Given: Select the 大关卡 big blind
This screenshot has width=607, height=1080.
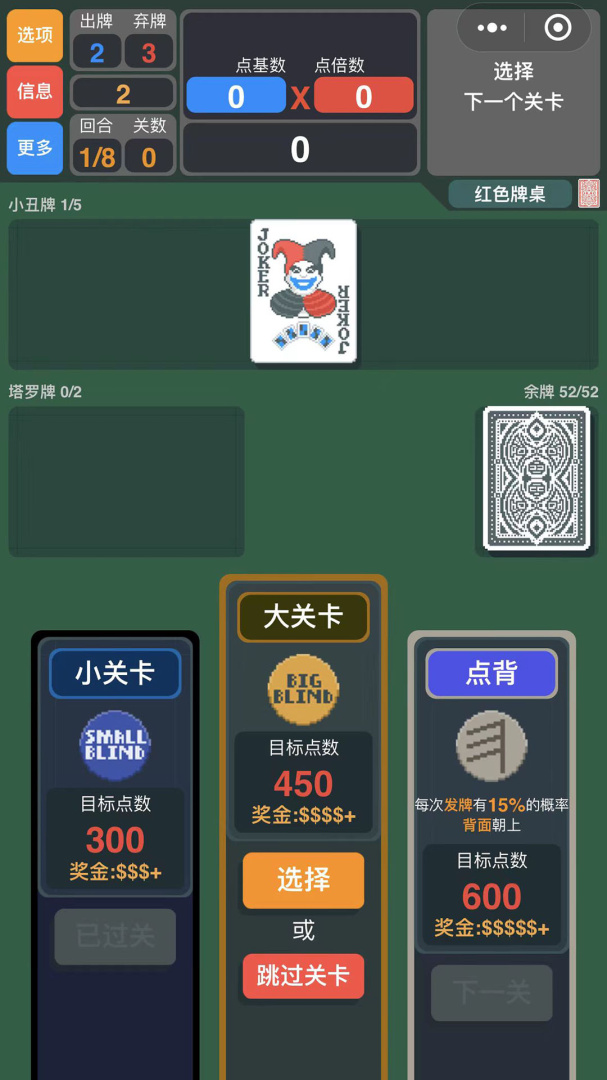Looking at the screenshot, I should [x=303, y=880].
